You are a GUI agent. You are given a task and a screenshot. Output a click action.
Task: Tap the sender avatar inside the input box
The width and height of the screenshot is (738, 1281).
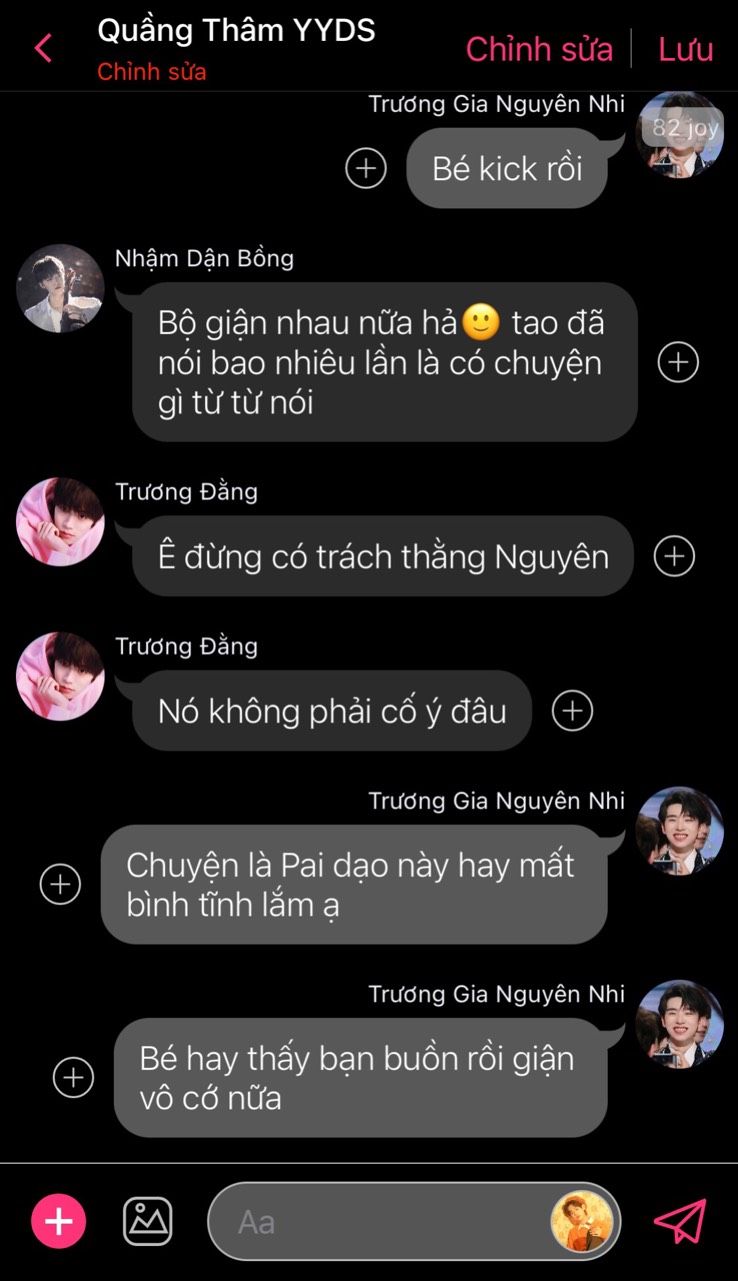[582, 1222]
